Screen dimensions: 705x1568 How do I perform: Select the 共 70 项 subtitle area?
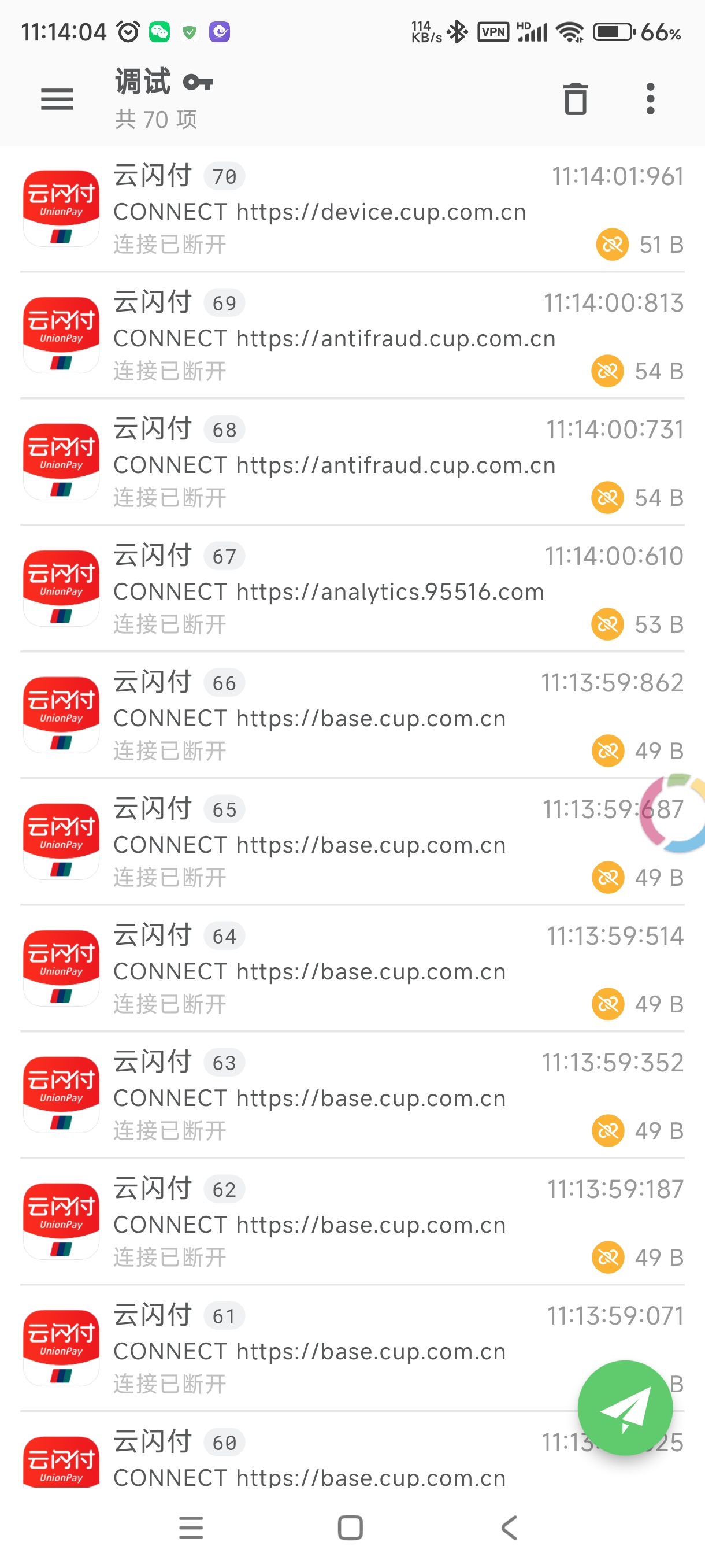tap(155, 120)
